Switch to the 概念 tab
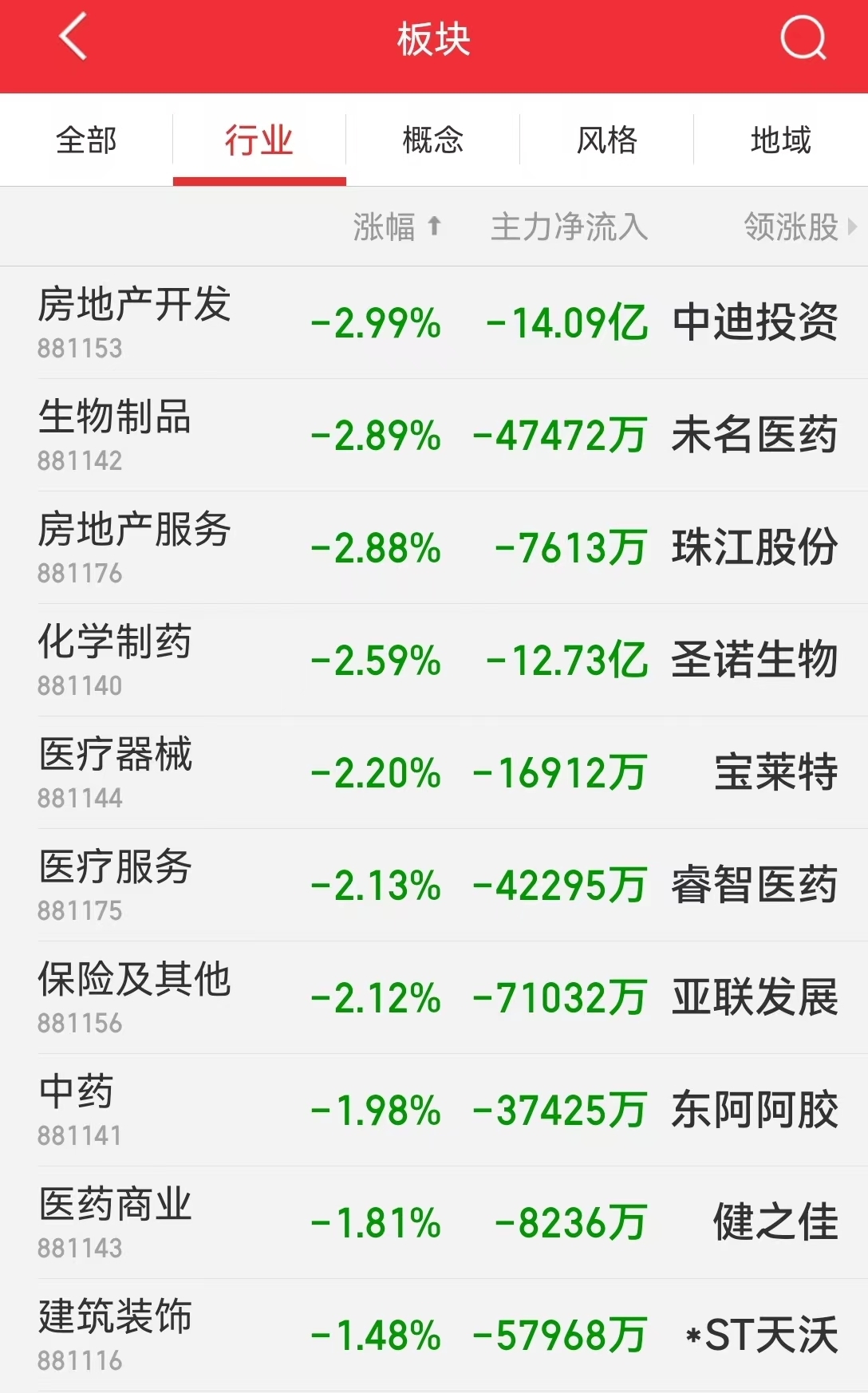This screenshot has width=868, height=1393. [433, 140]
